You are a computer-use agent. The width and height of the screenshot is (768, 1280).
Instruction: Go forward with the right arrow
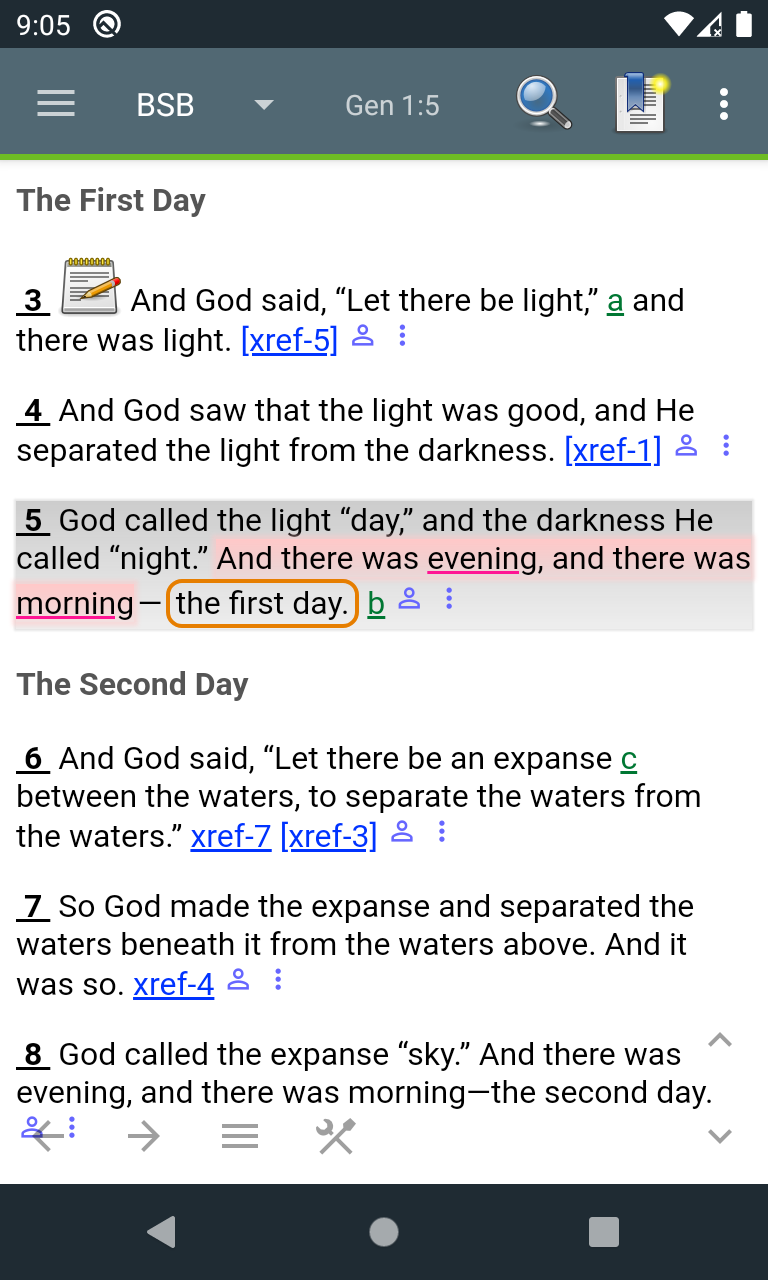point(144,1136)
